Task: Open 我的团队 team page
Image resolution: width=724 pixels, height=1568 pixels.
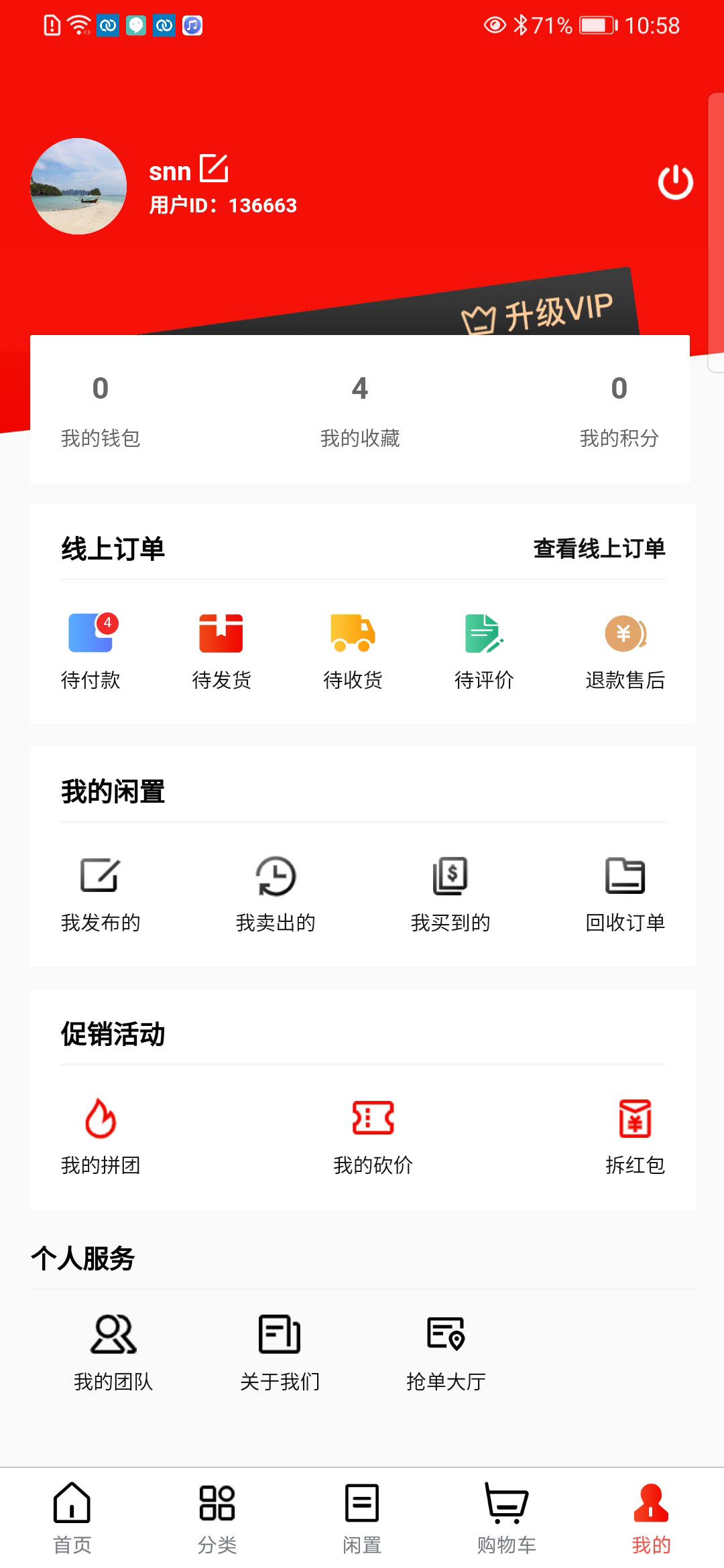Action: point(113,1352)
